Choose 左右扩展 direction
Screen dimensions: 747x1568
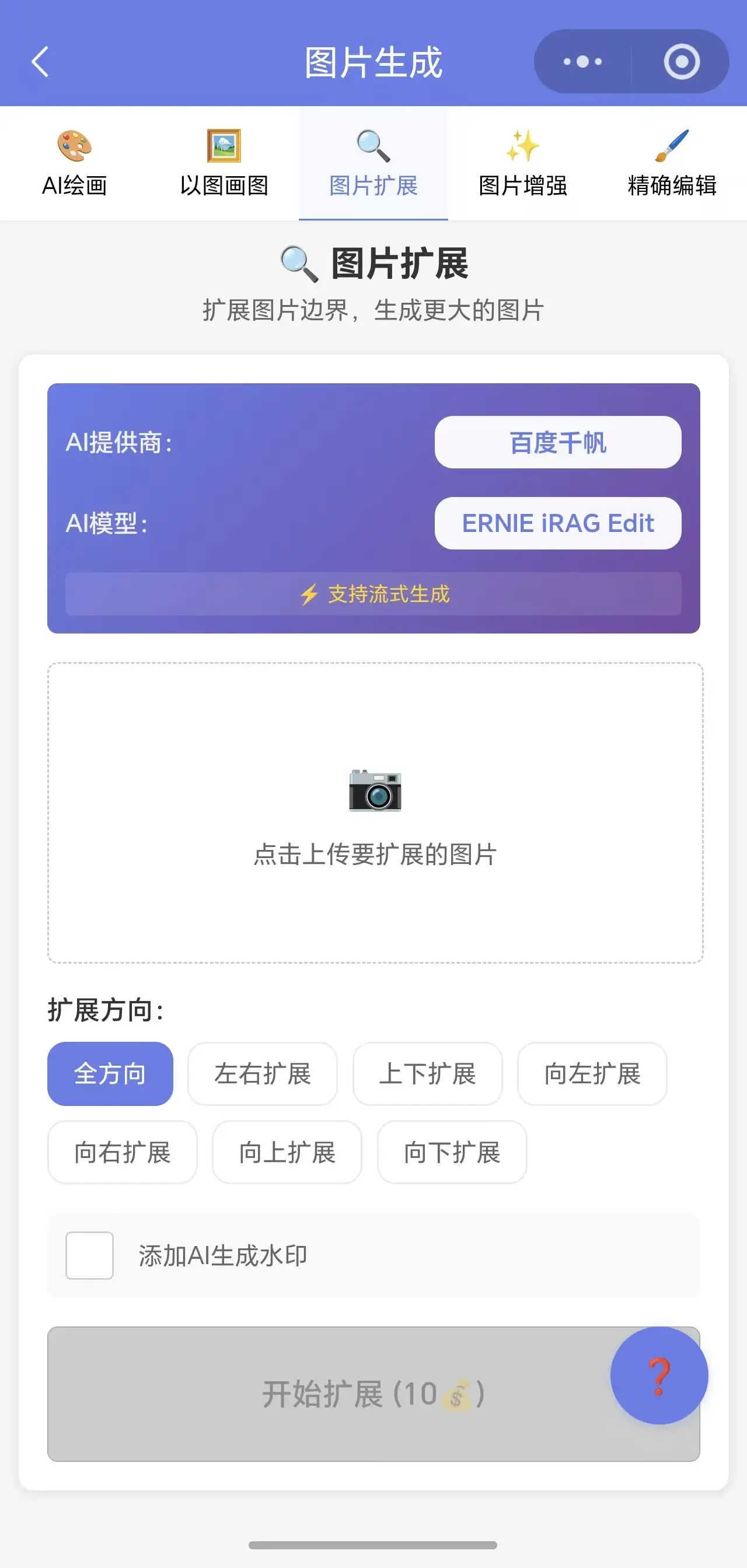tap(263, 1074)
